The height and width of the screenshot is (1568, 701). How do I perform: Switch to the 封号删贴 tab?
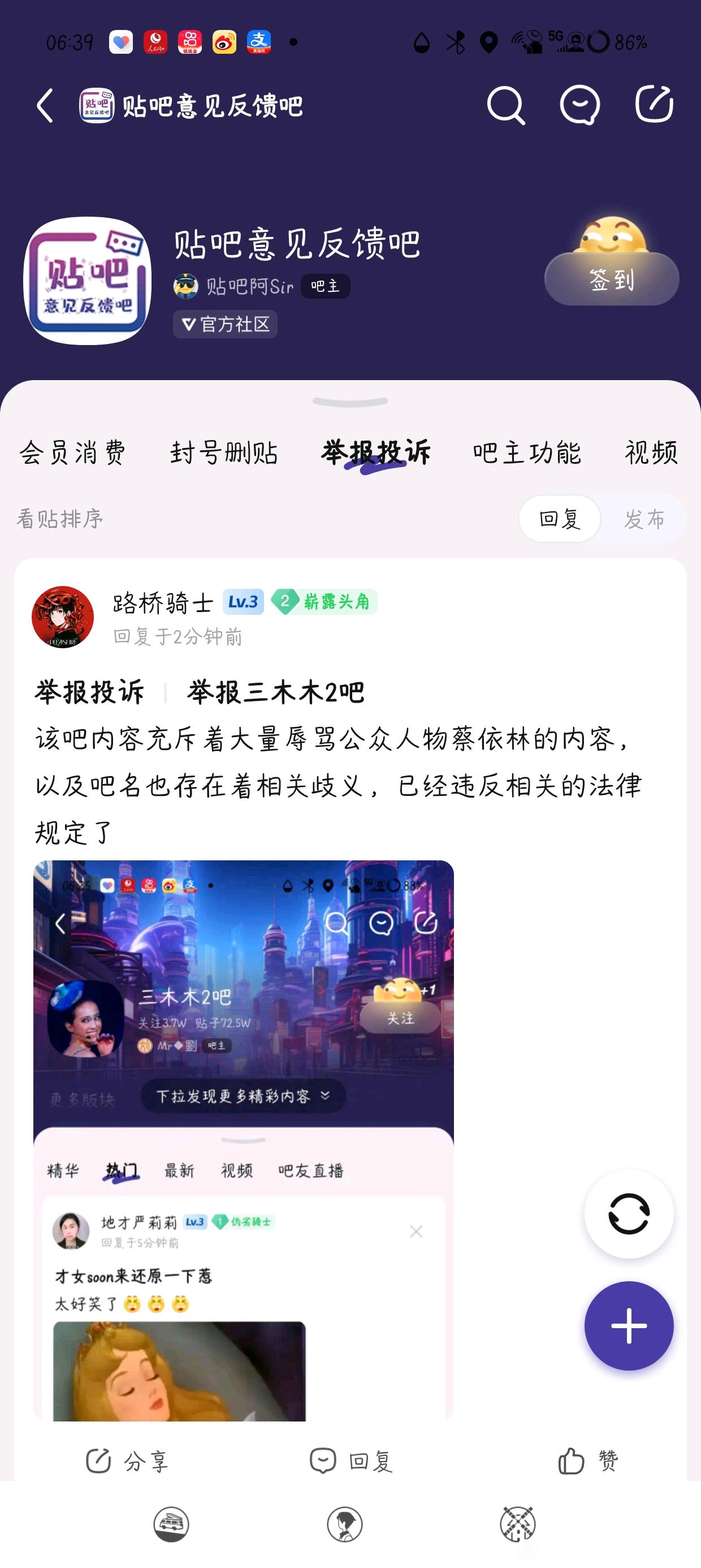(x=224, y=453)
